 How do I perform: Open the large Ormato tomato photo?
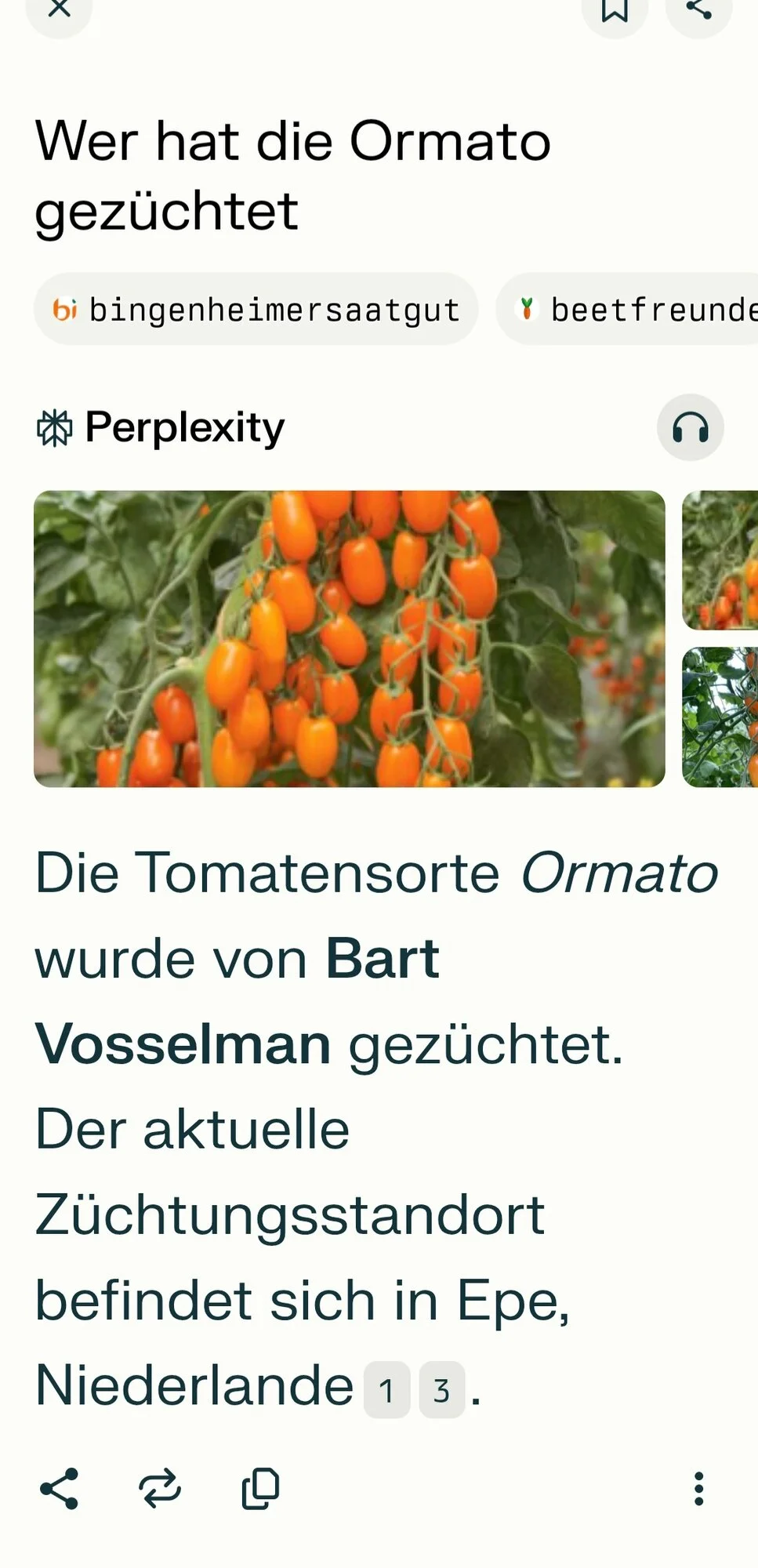click(350, 639)
